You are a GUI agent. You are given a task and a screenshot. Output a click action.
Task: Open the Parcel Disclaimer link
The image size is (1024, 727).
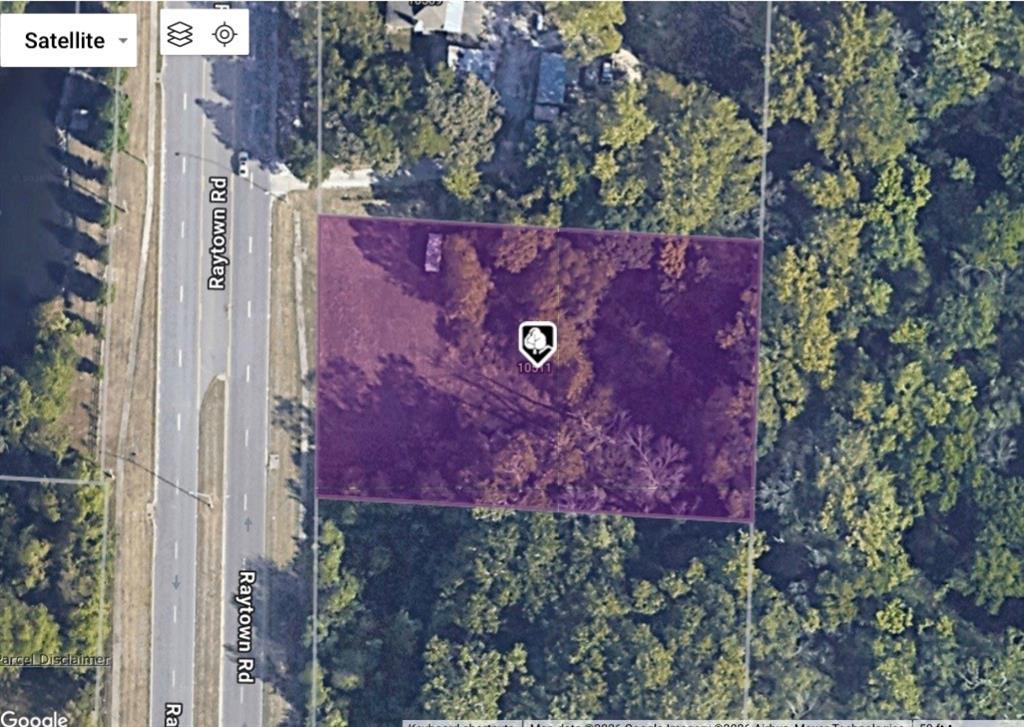click(x=54, y=660)
